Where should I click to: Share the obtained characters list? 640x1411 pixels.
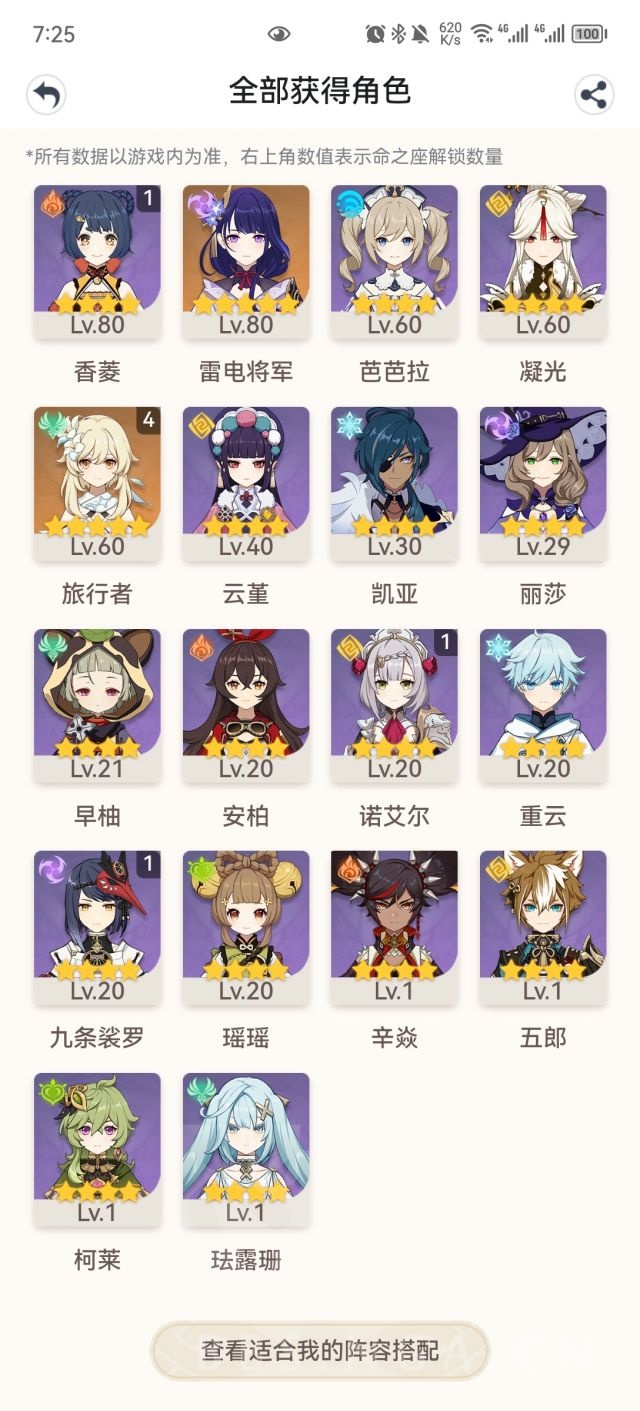pyautogui.click(x=594, y=95)
